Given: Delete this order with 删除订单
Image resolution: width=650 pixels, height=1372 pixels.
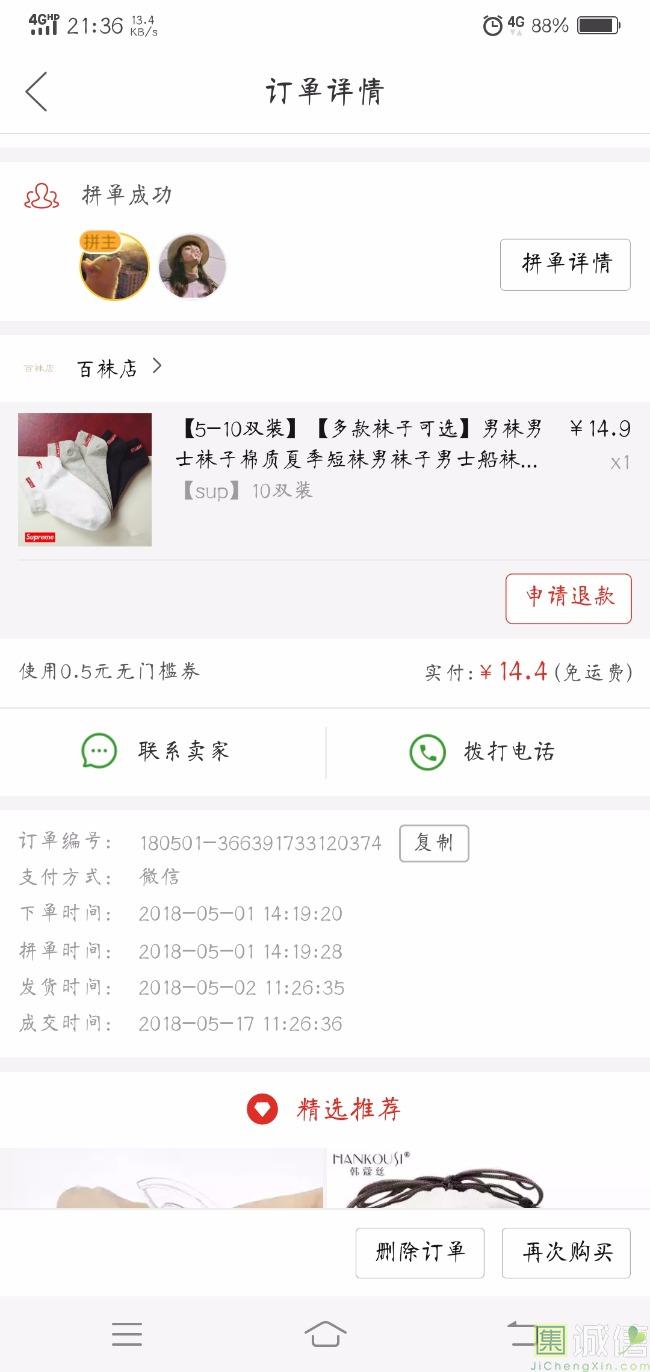Looking at the screenshot, I should pos(420,1252).
